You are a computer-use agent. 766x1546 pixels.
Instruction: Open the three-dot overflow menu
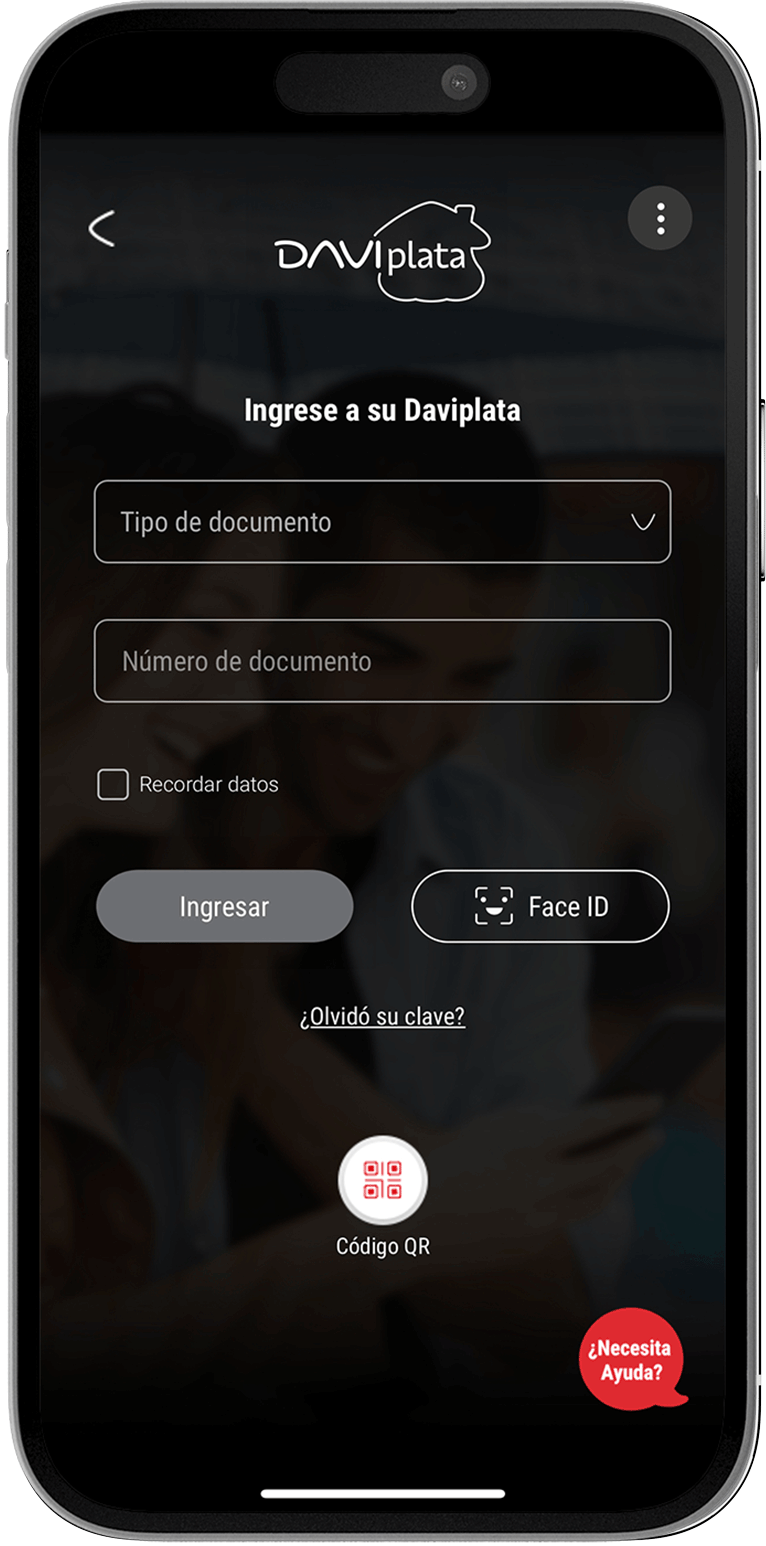point(660,218)
